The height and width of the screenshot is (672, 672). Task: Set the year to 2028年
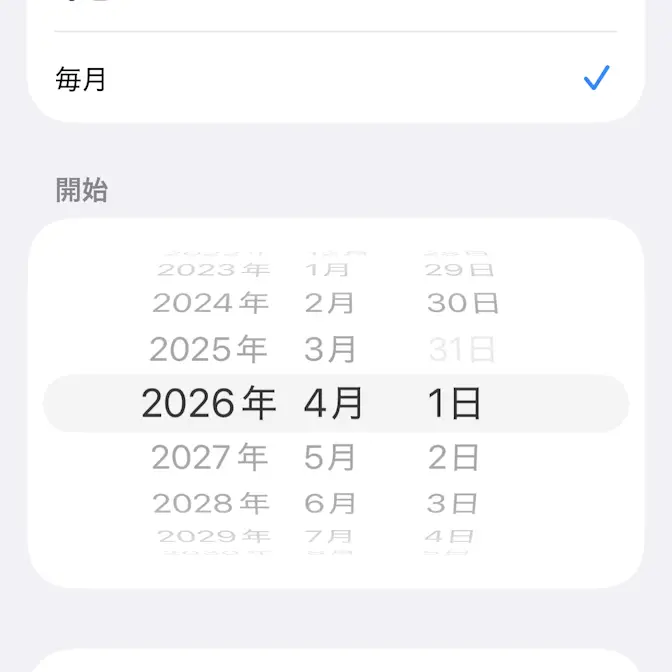point(210,502)
